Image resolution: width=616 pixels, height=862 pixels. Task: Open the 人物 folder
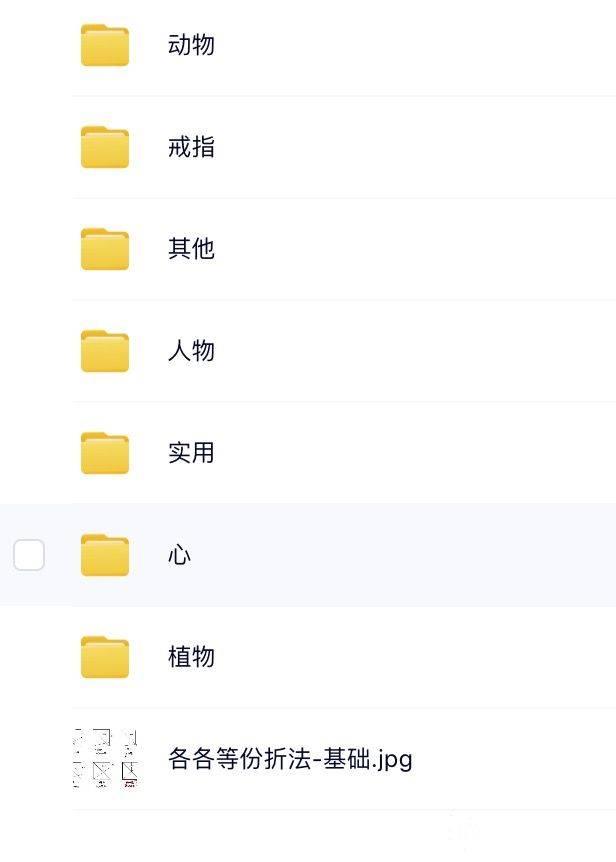coord(190,350)
